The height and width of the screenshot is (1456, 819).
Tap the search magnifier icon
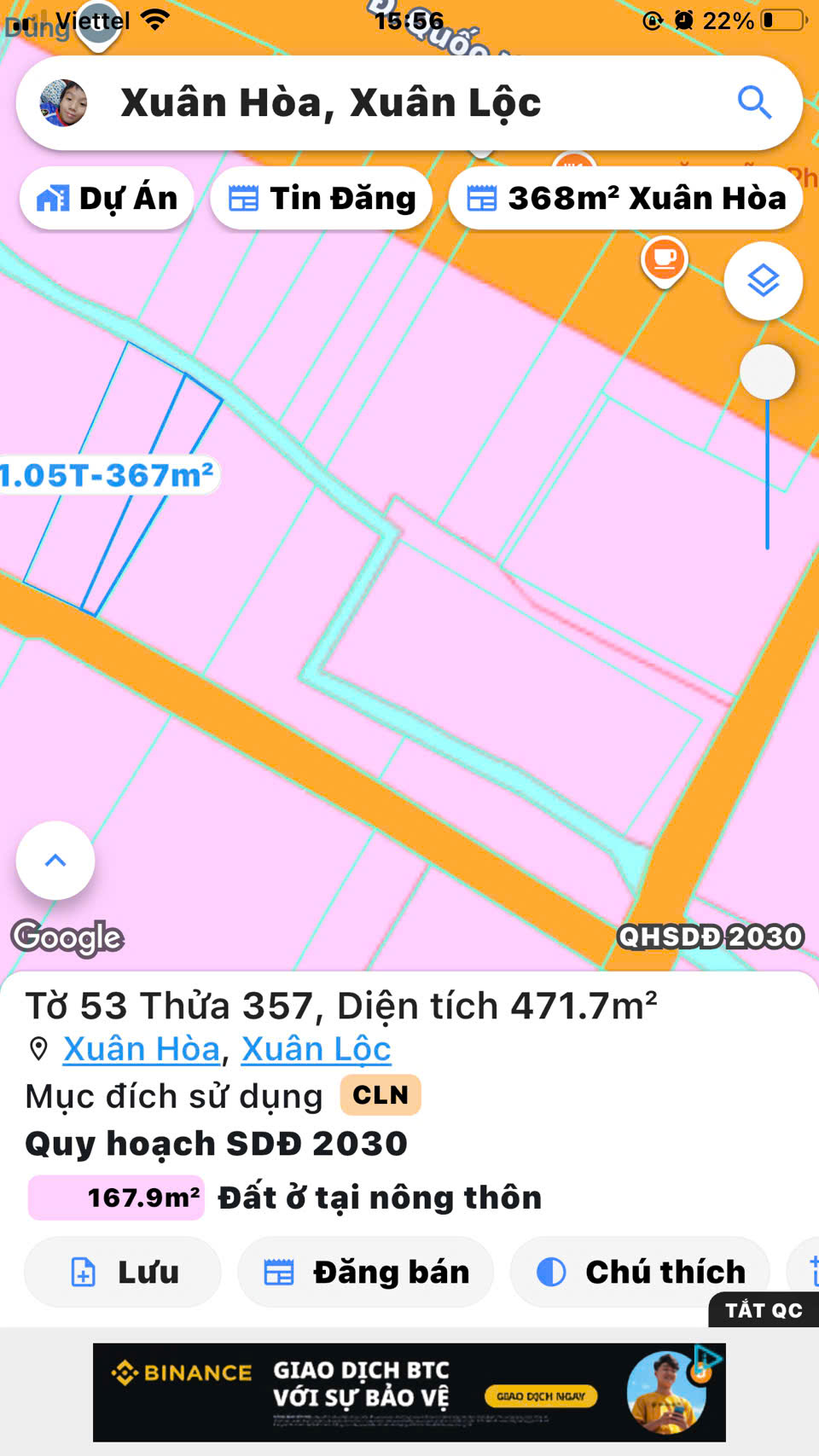pos(754,103)
